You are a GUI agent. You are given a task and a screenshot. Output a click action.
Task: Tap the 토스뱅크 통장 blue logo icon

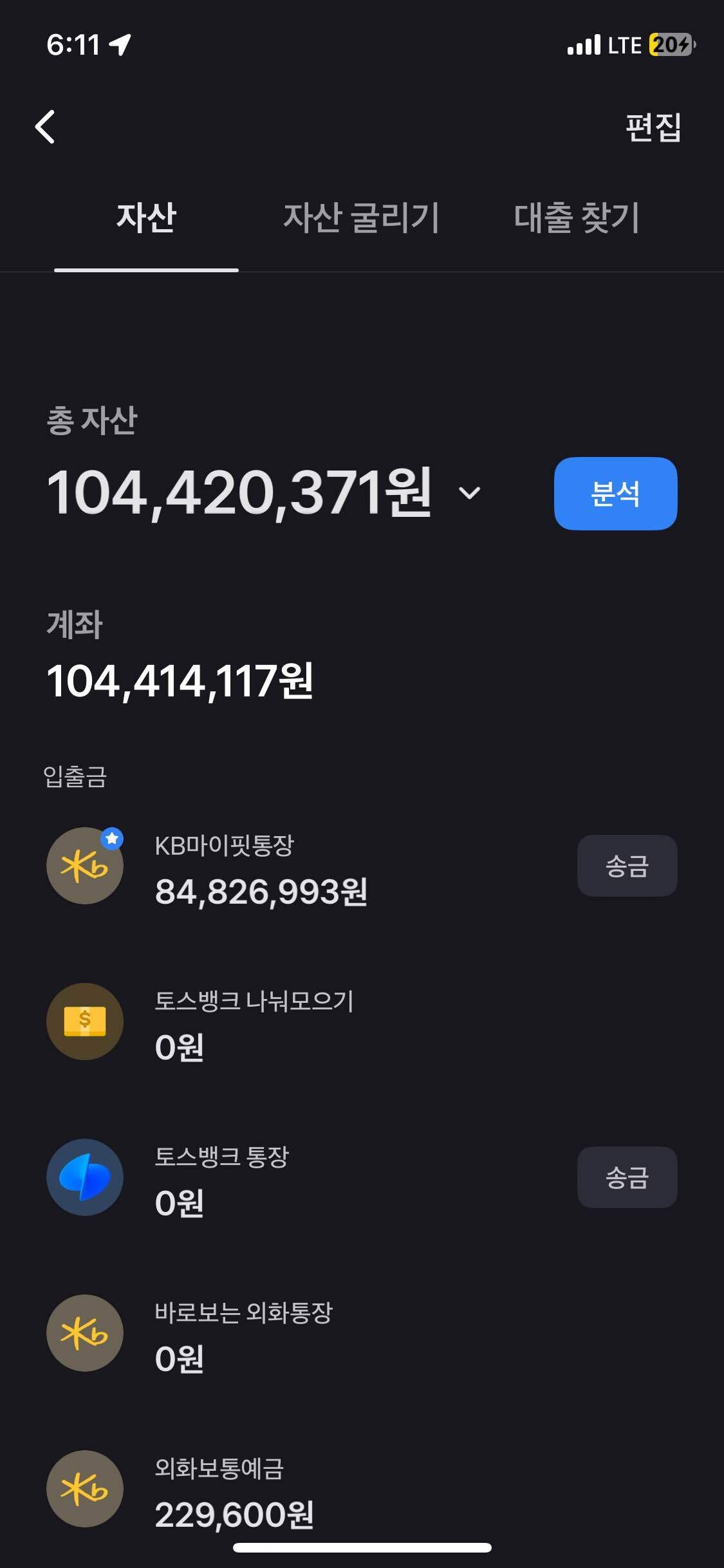click(86, 1176)
